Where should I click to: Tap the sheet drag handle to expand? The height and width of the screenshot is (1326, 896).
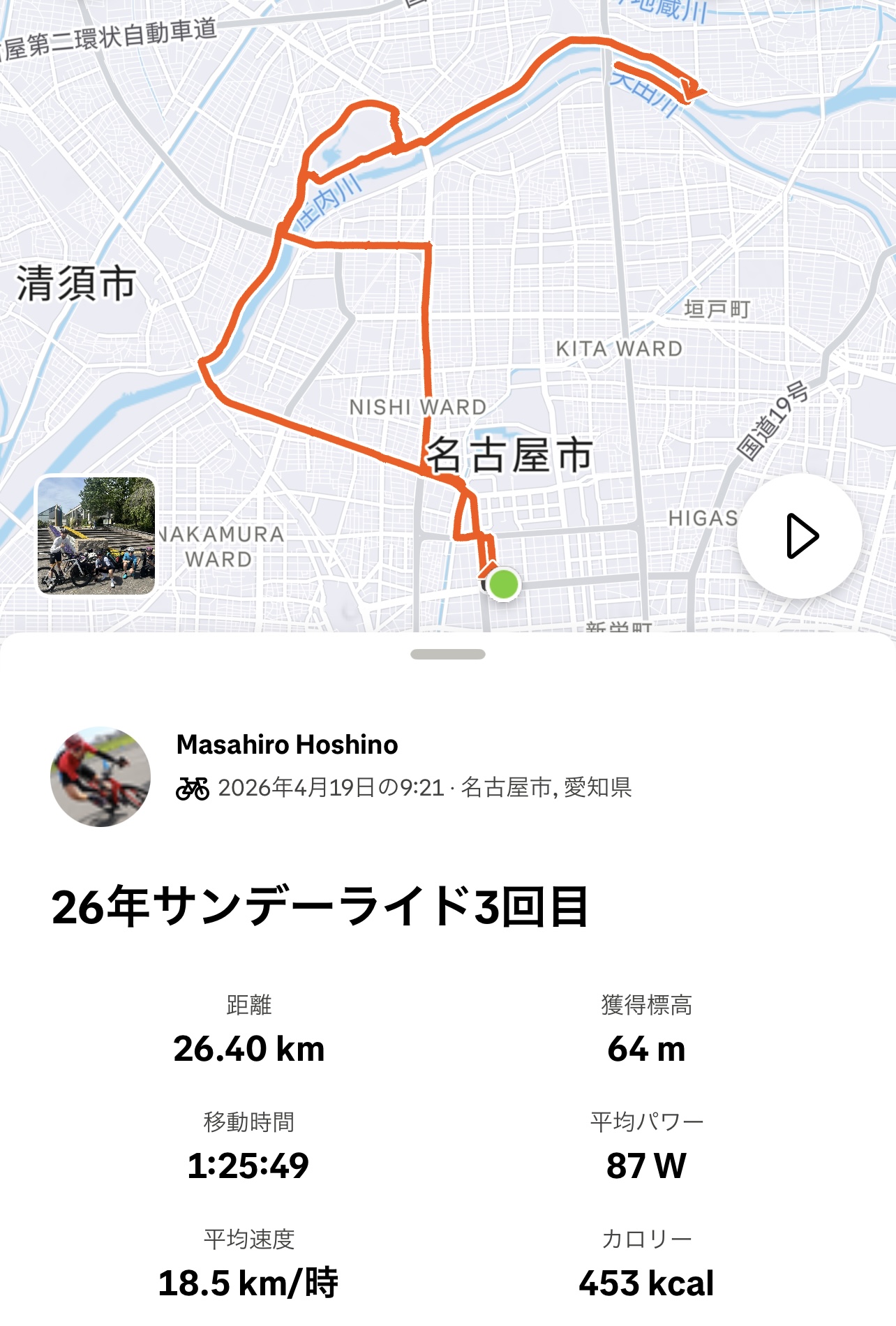[448, 654]
